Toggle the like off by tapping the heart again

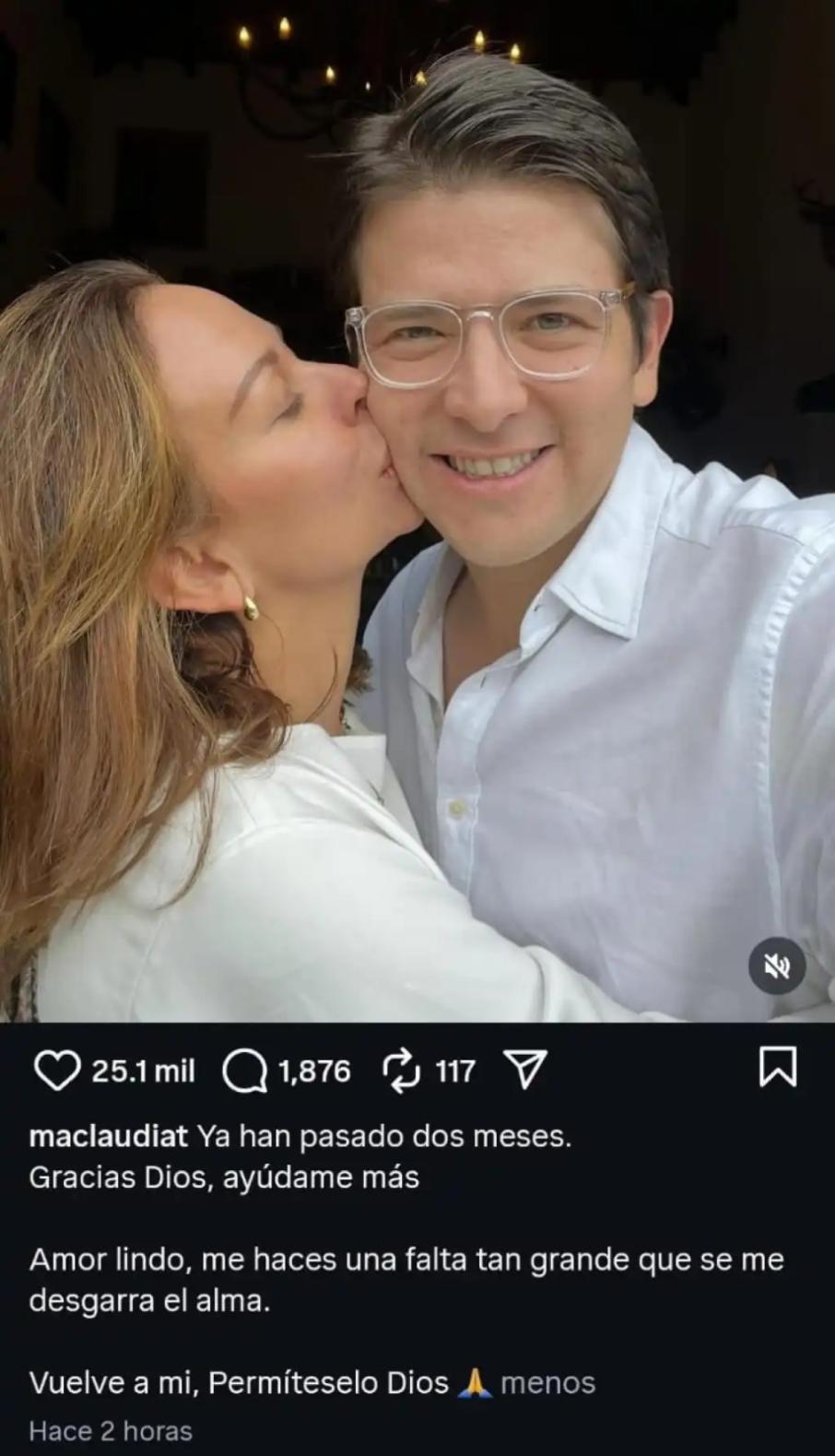tap(59, 1071)
